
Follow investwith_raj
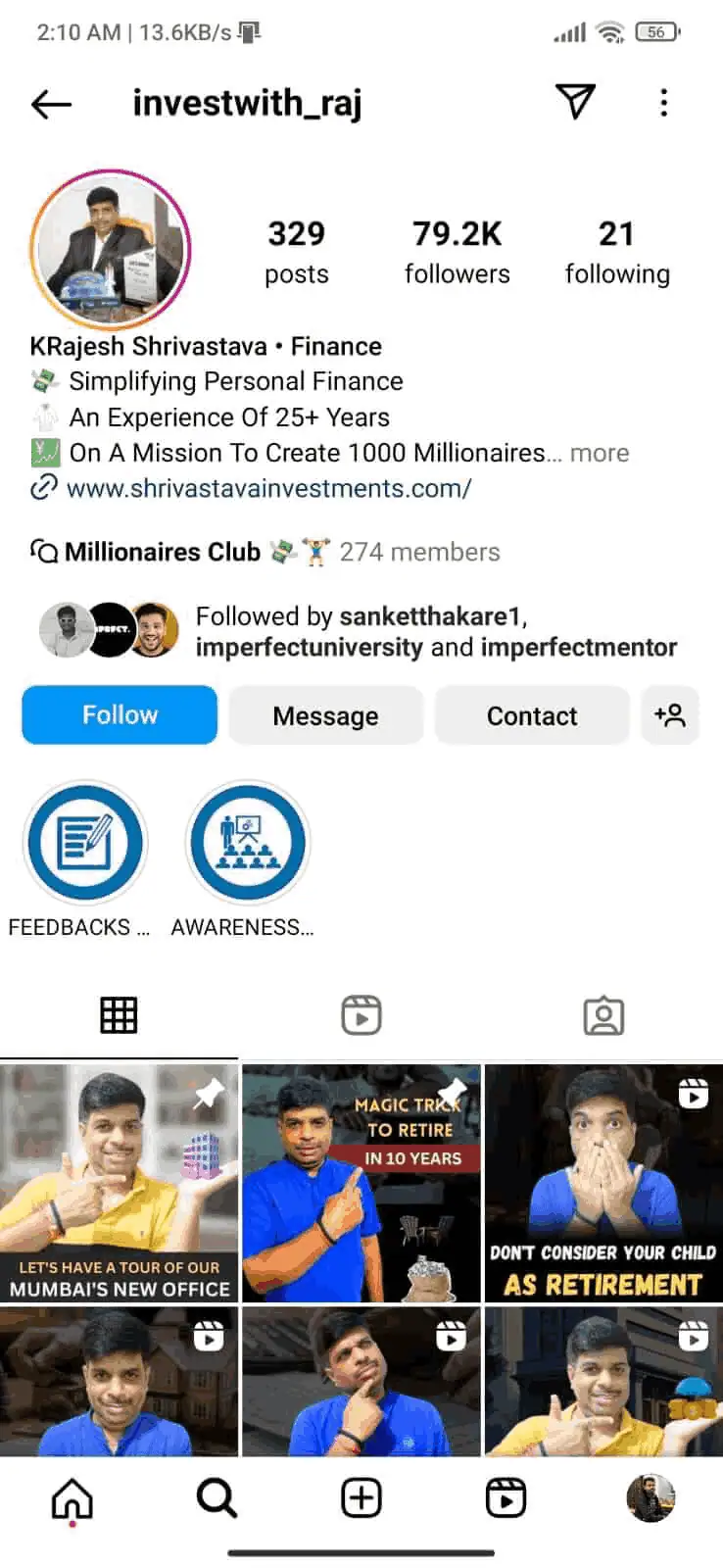pyautogui.click(x=120, y=714)
